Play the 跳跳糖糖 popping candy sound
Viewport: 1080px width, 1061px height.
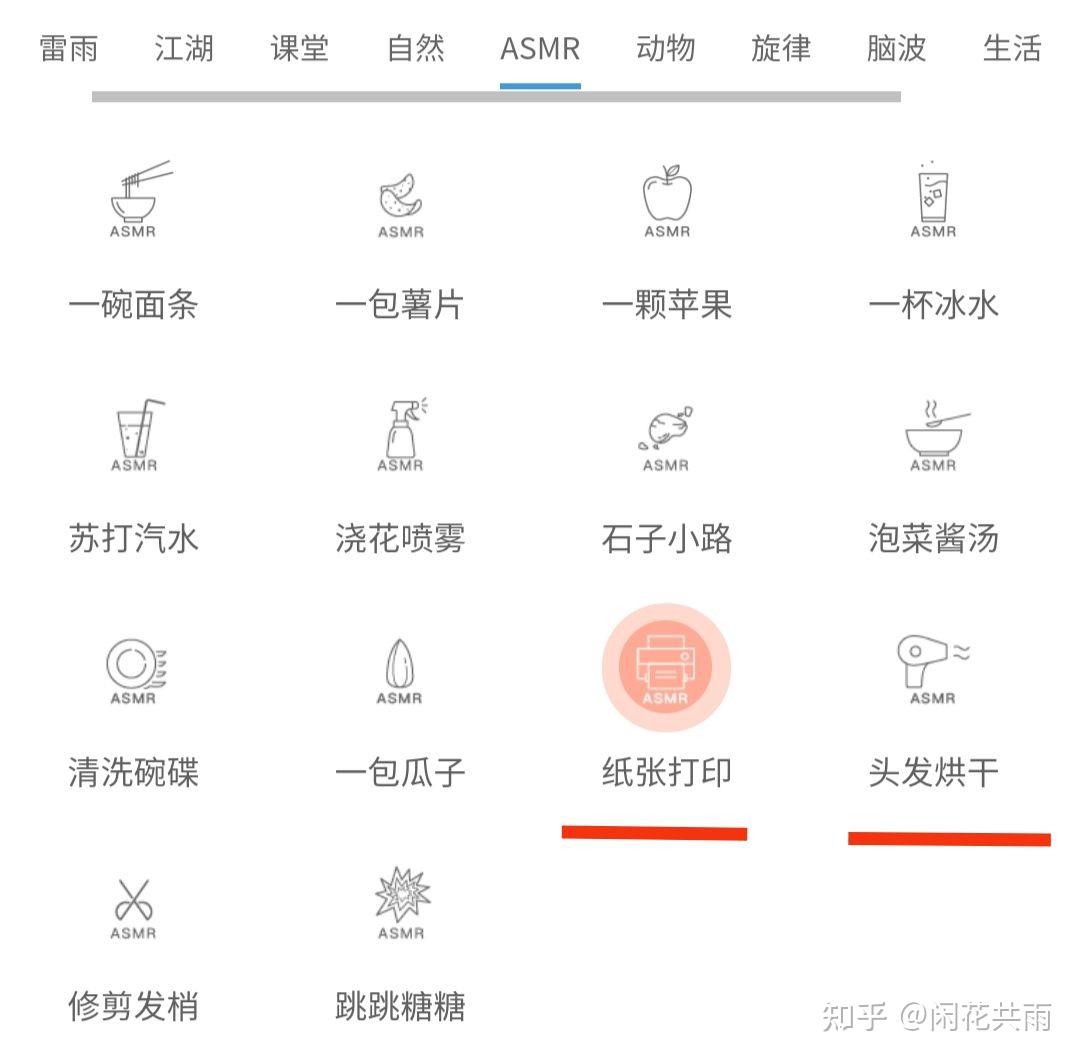tap(400, 903)
